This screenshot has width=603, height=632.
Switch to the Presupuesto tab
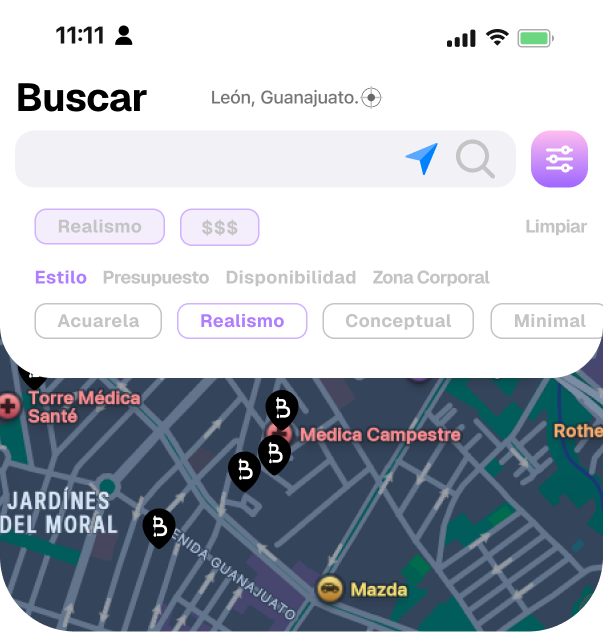[156, 278]
